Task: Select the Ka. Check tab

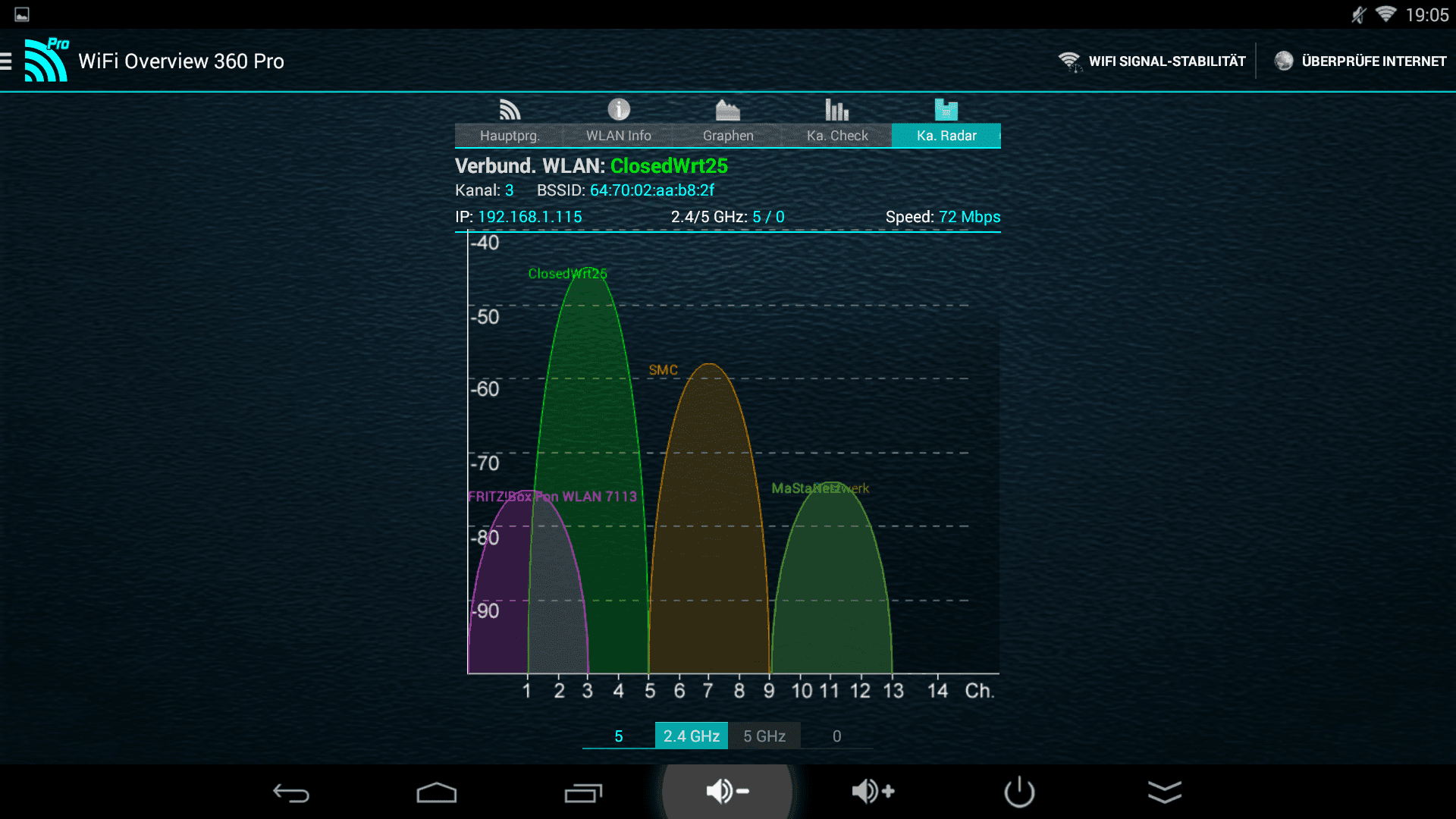Action: click(837, 123)
